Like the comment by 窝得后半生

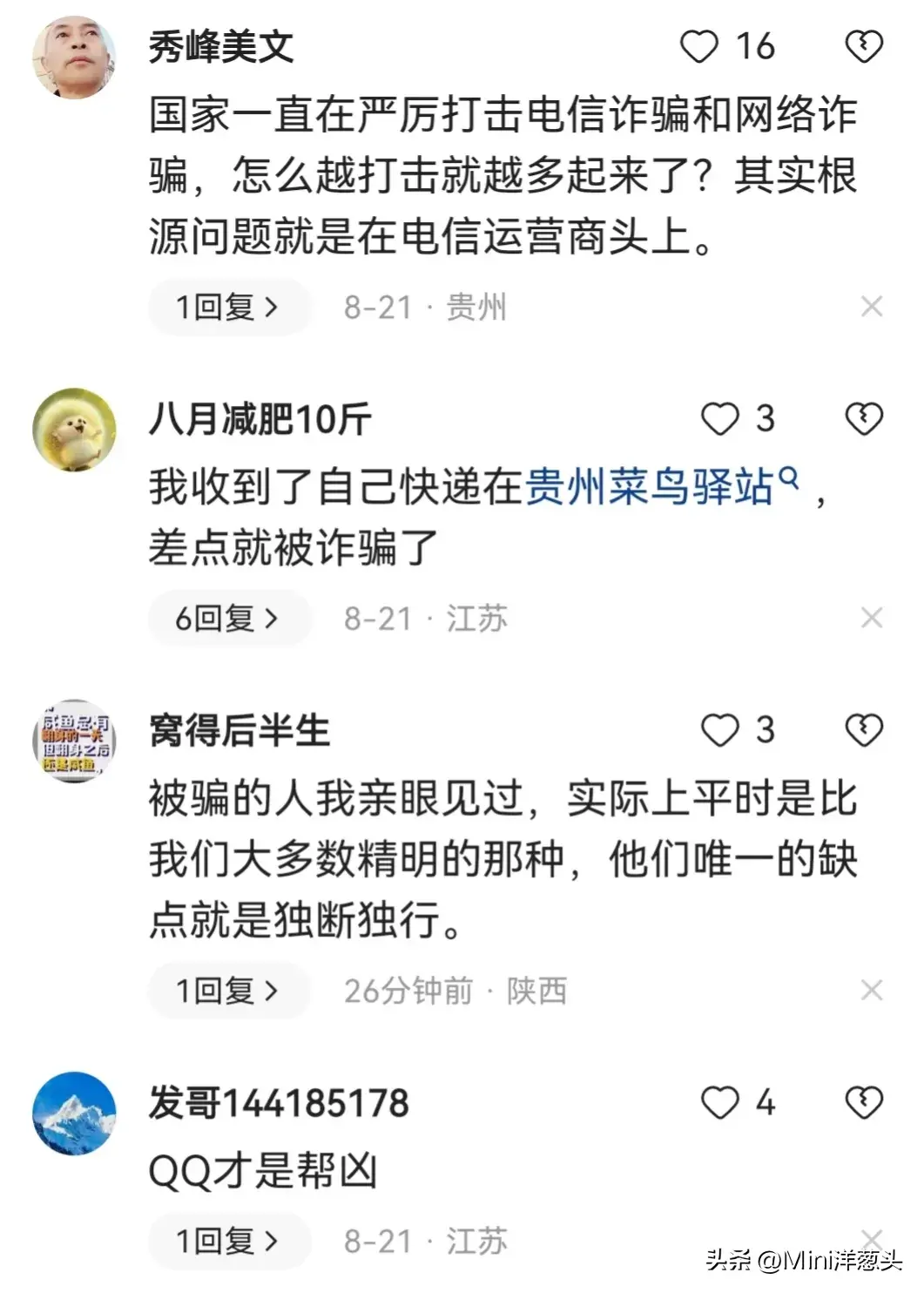coord(720,730)
